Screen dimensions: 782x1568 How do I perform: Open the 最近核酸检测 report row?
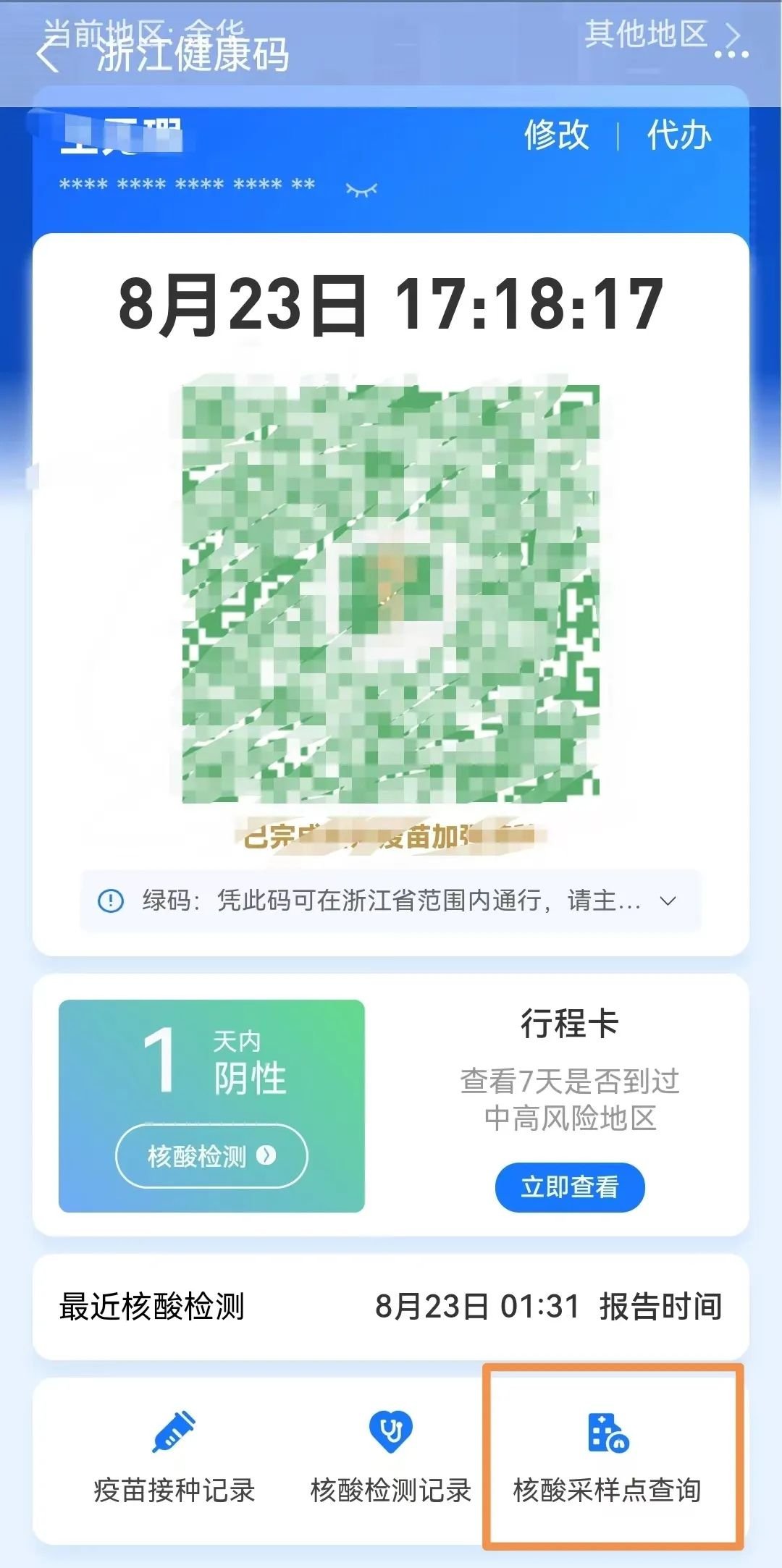coord(391,1307)
